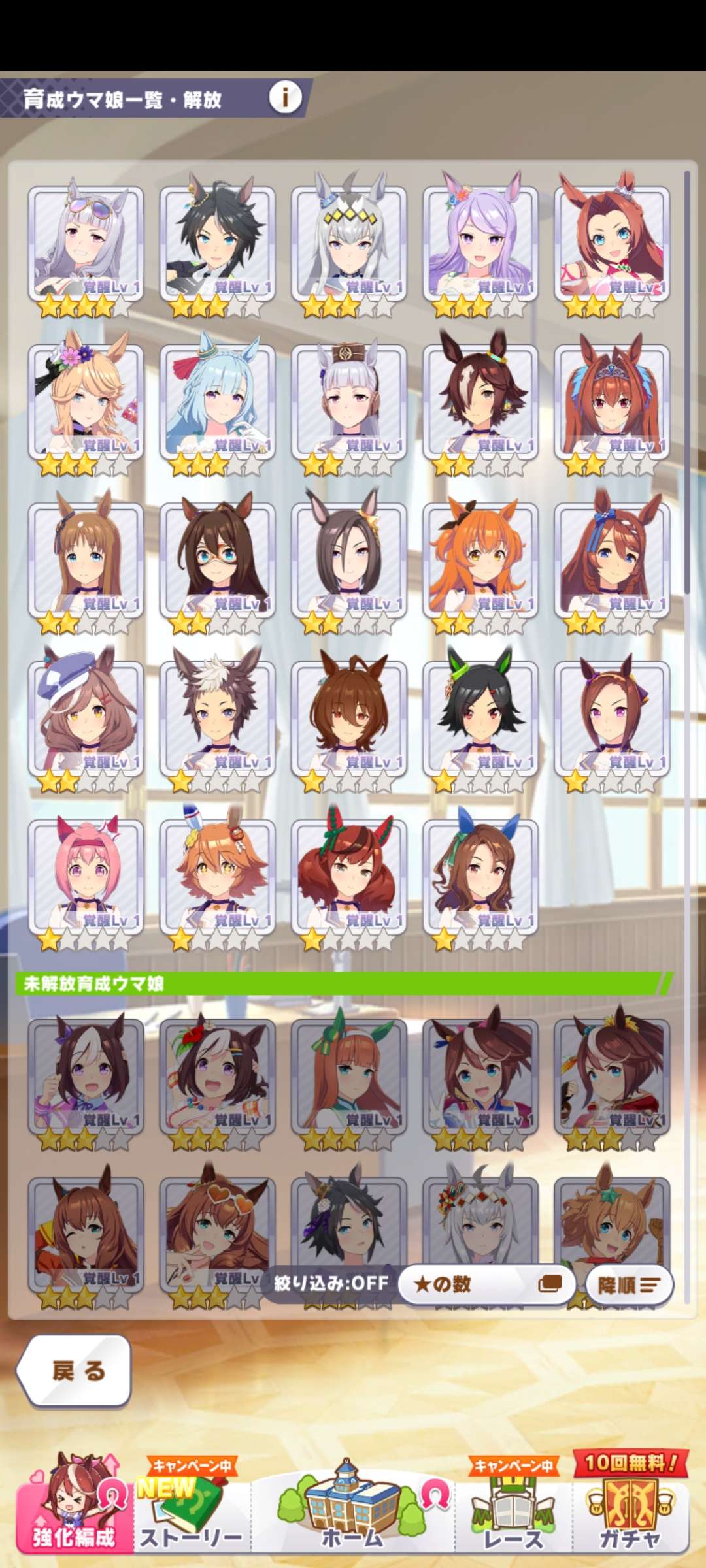Open the 絞り込み:OFF filter
The height and width of the screenshot is (1568, 706).
(331, 1284)
